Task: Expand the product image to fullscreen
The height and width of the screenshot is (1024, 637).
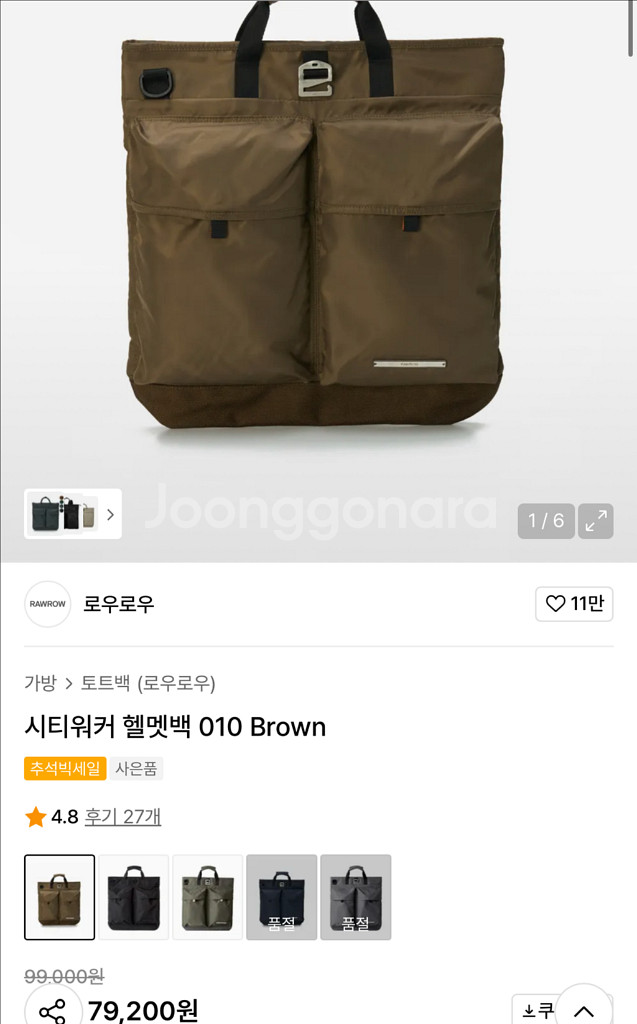Action: point(596,521)
